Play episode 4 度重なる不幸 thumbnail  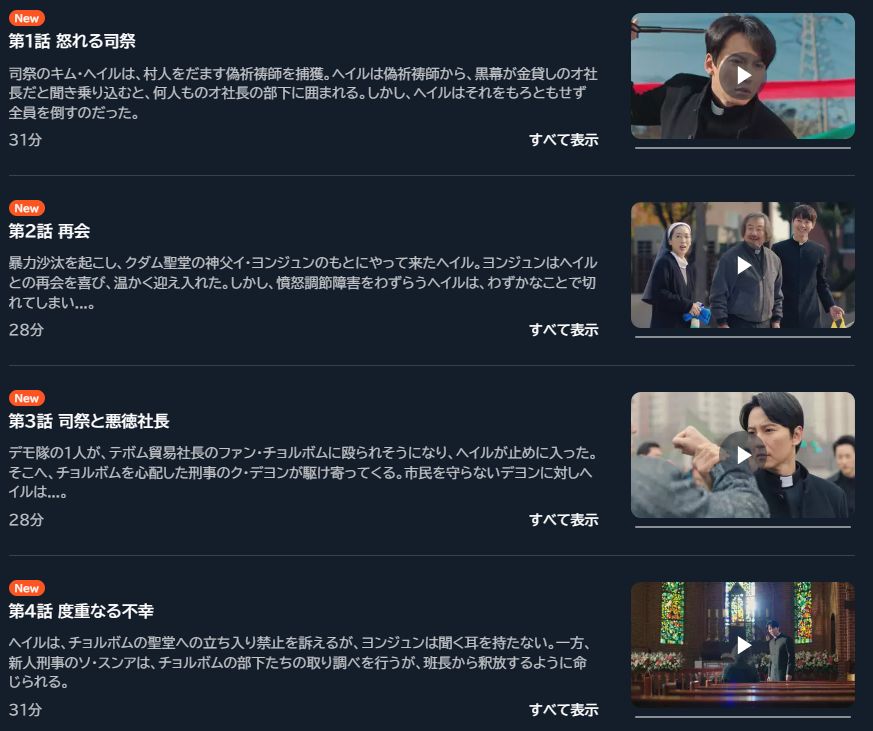[742, 645]
